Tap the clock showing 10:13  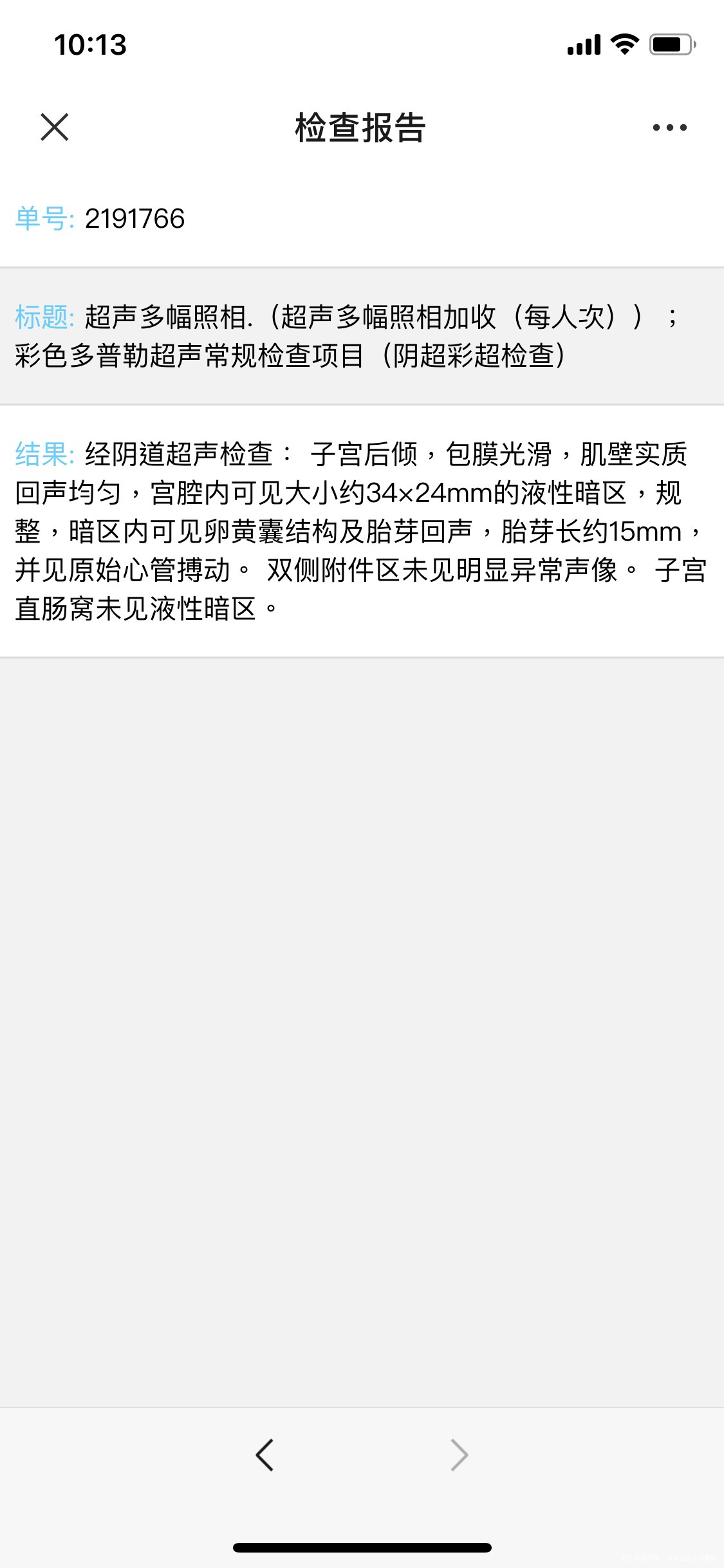tap(90, 44)
